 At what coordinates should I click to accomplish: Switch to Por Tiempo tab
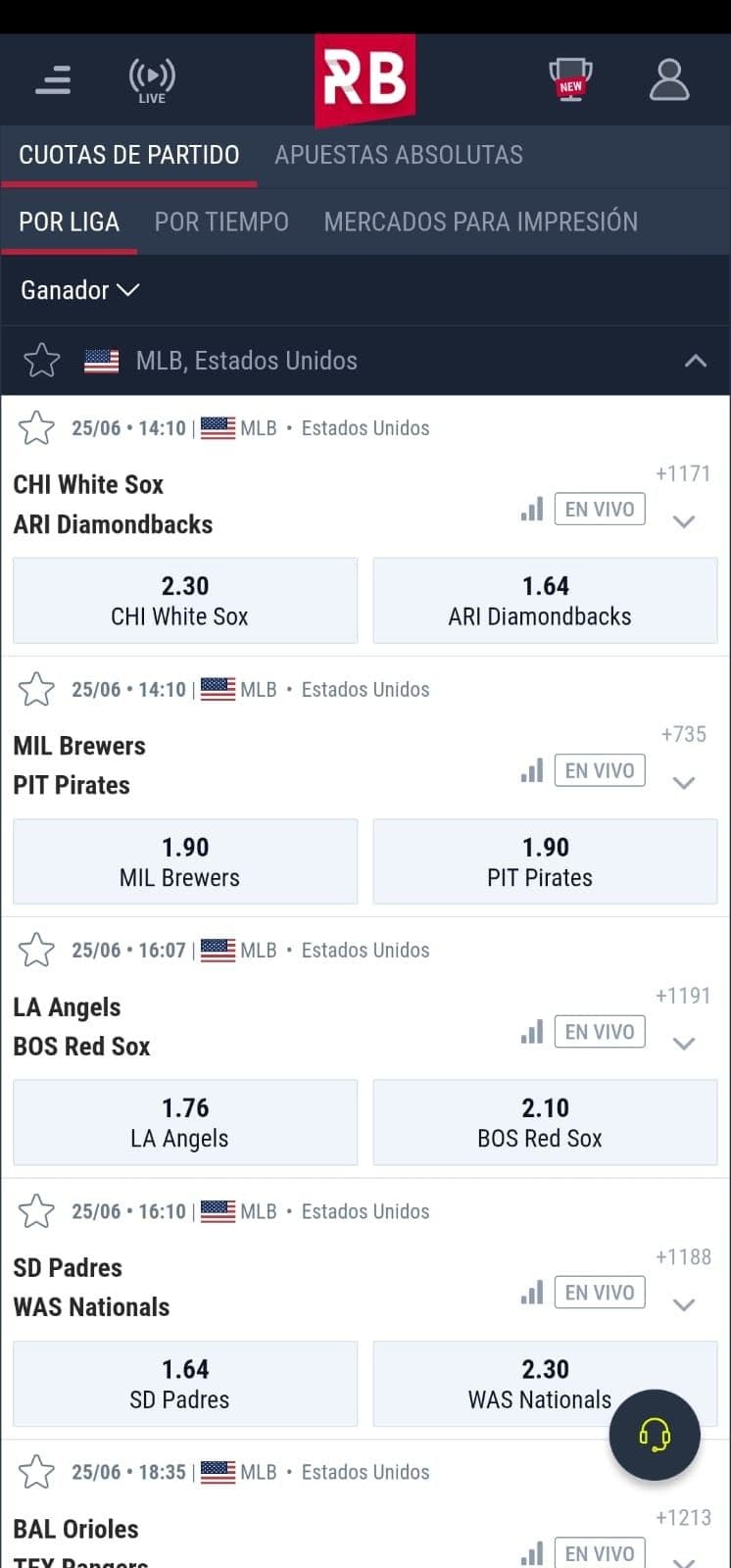pyautogui.click(x=221, y=221)
